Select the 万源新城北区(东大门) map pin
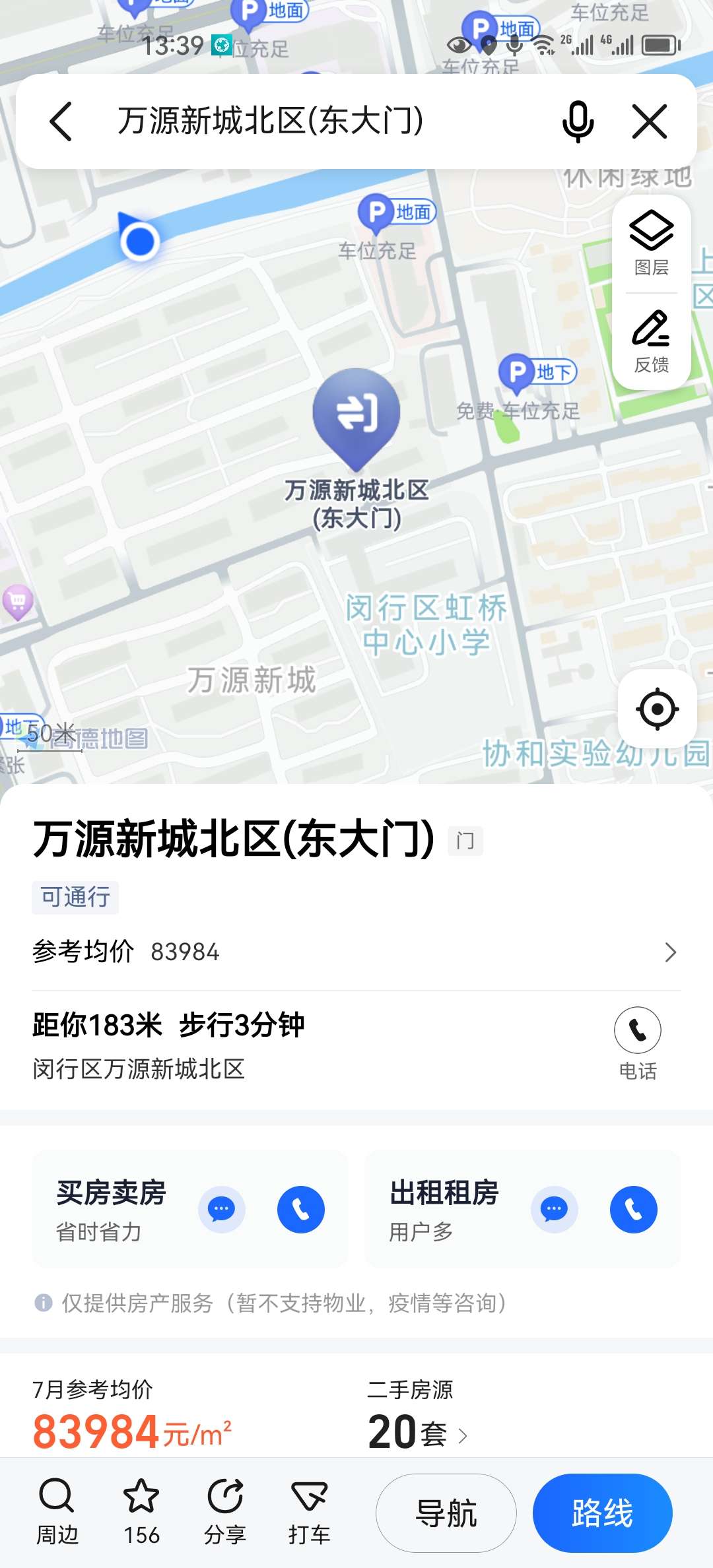 356,413
